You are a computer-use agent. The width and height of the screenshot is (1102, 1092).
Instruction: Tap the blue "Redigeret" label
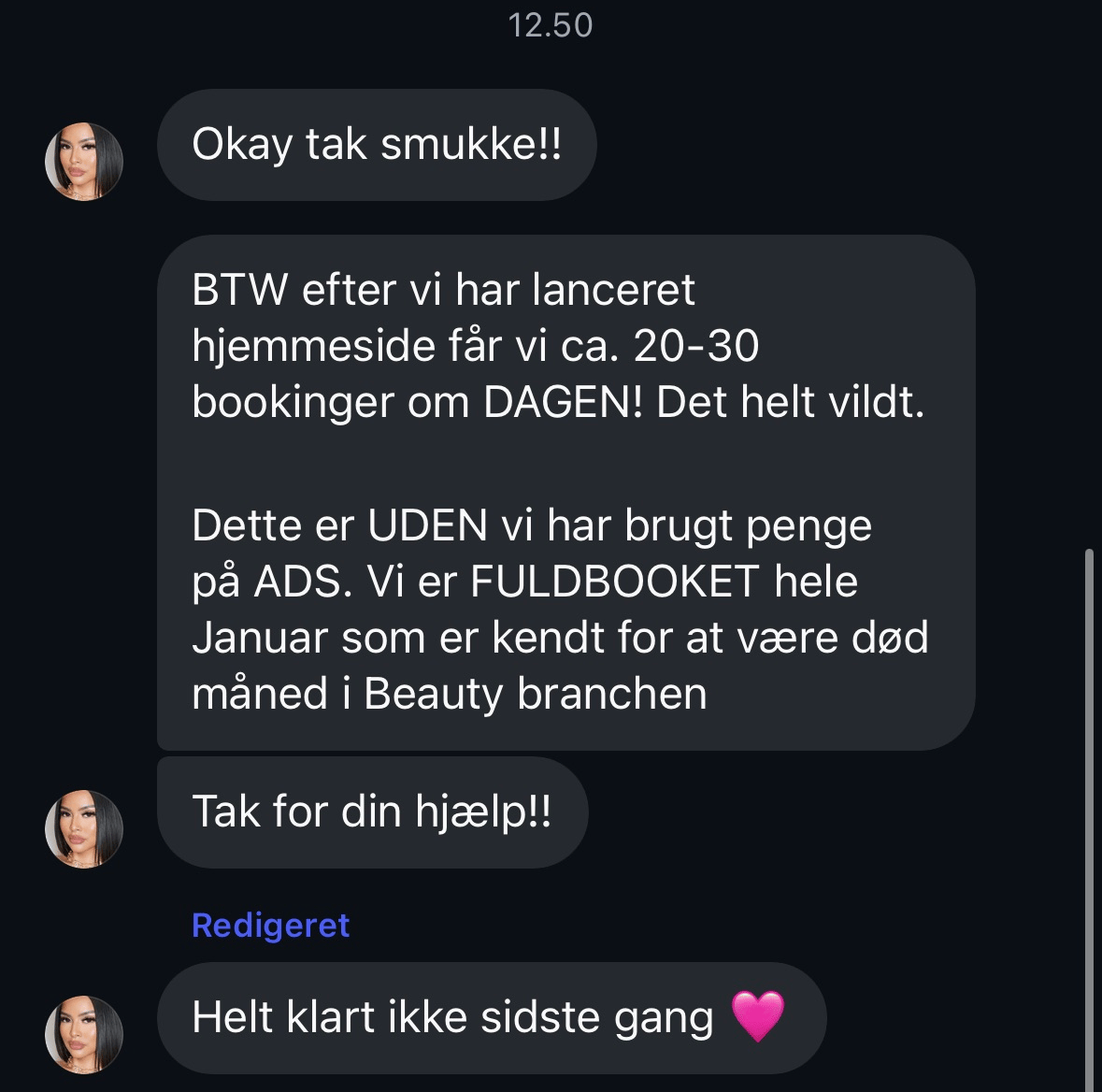point(270,925)
